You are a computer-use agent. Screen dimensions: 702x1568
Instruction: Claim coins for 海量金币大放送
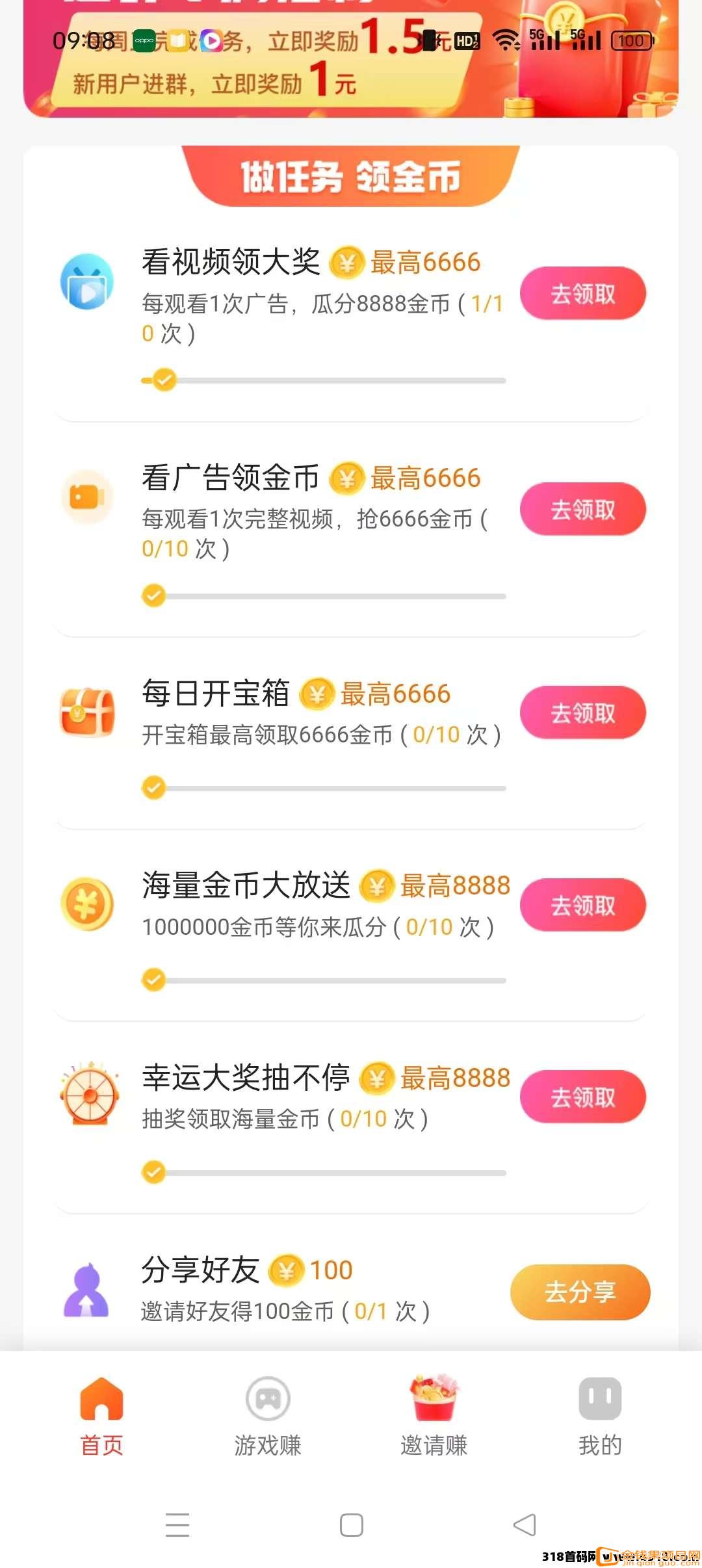[582, 905]
